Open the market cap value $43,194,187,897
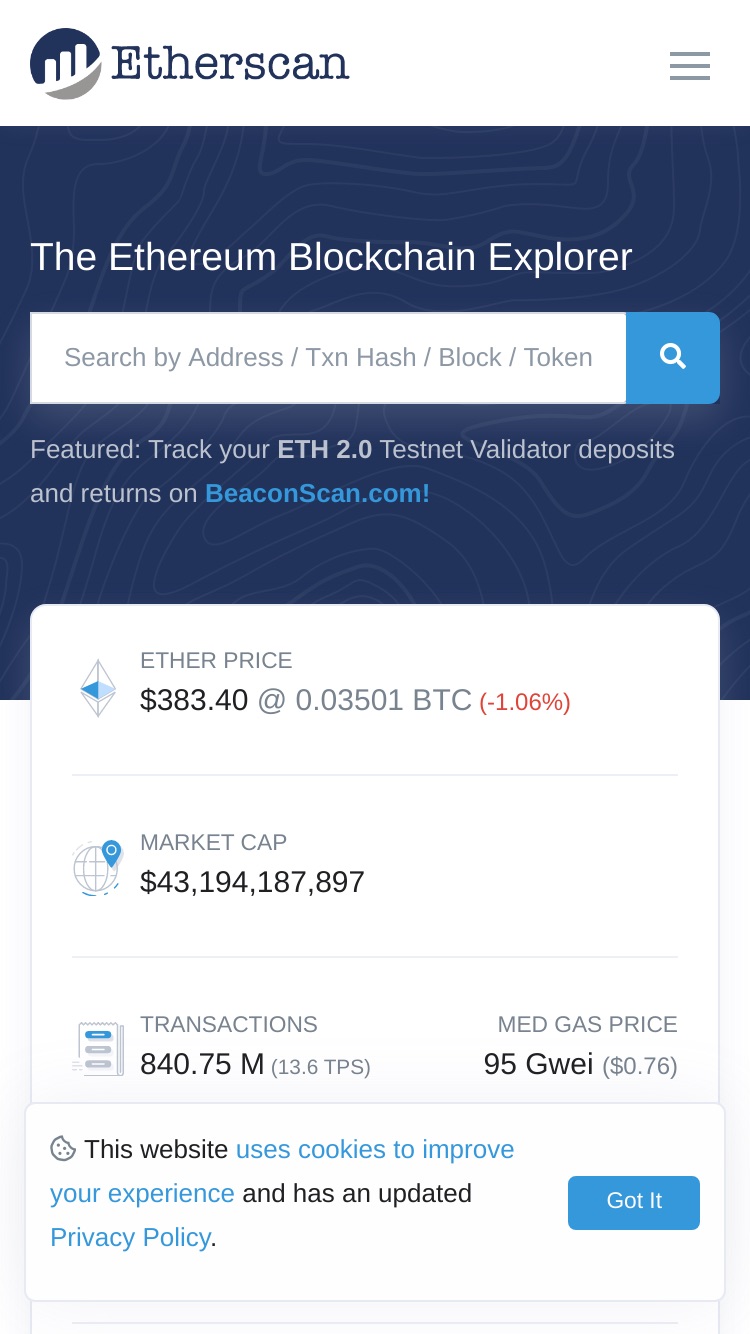Screen dimensions: 750x1334 [252, 882]
